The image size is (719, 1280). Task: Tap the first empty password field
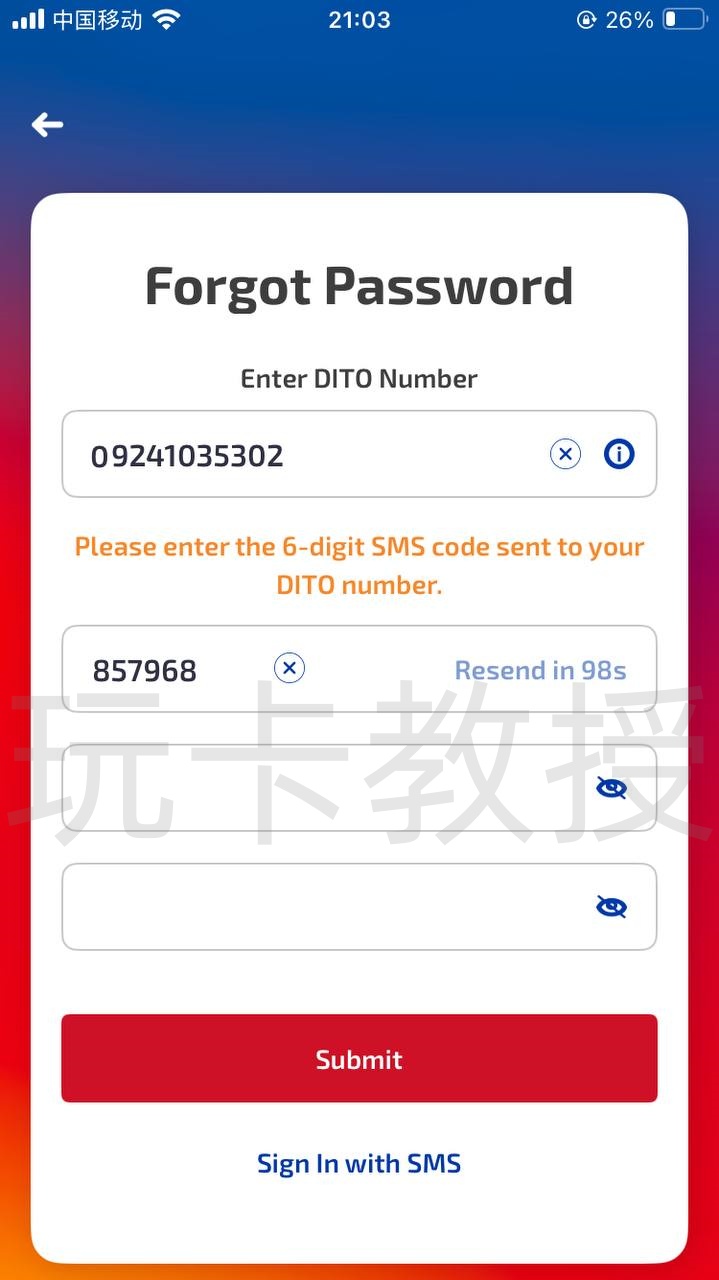tap(320, 788)
